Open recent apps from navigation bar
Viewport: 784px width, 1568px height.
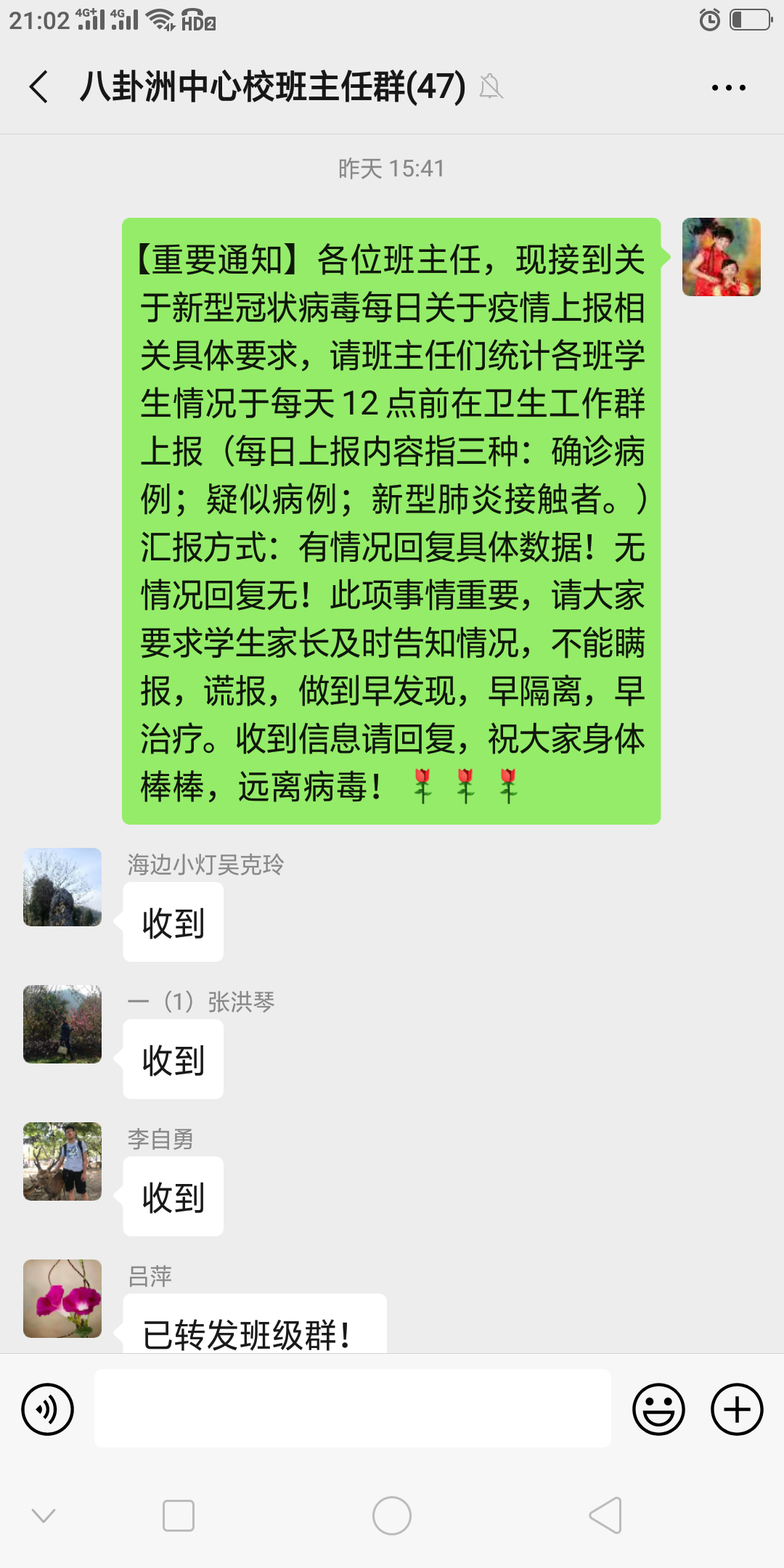pyautogui.click(x=179, y=1516)
